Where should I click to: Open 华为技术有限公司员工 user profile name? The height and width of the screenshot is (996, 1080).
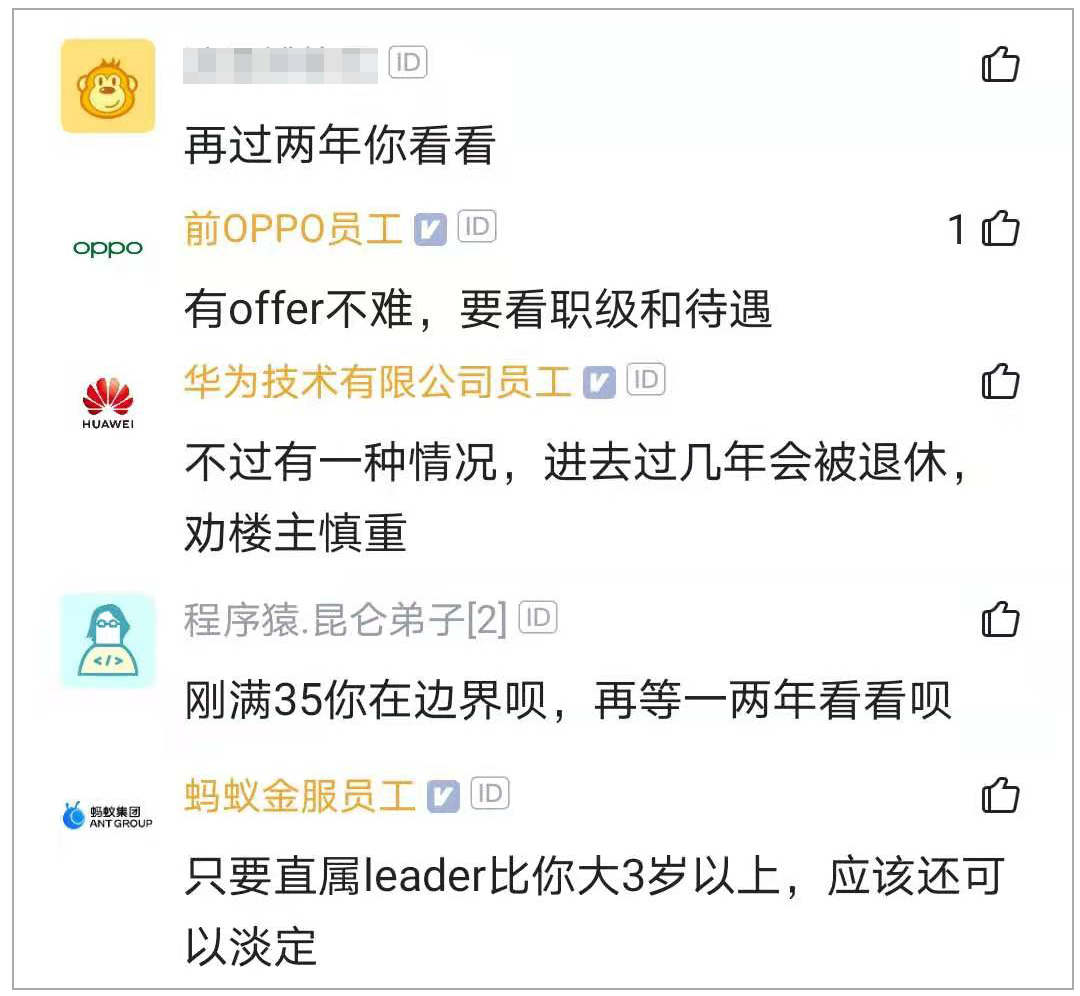(x=377, y=382)
